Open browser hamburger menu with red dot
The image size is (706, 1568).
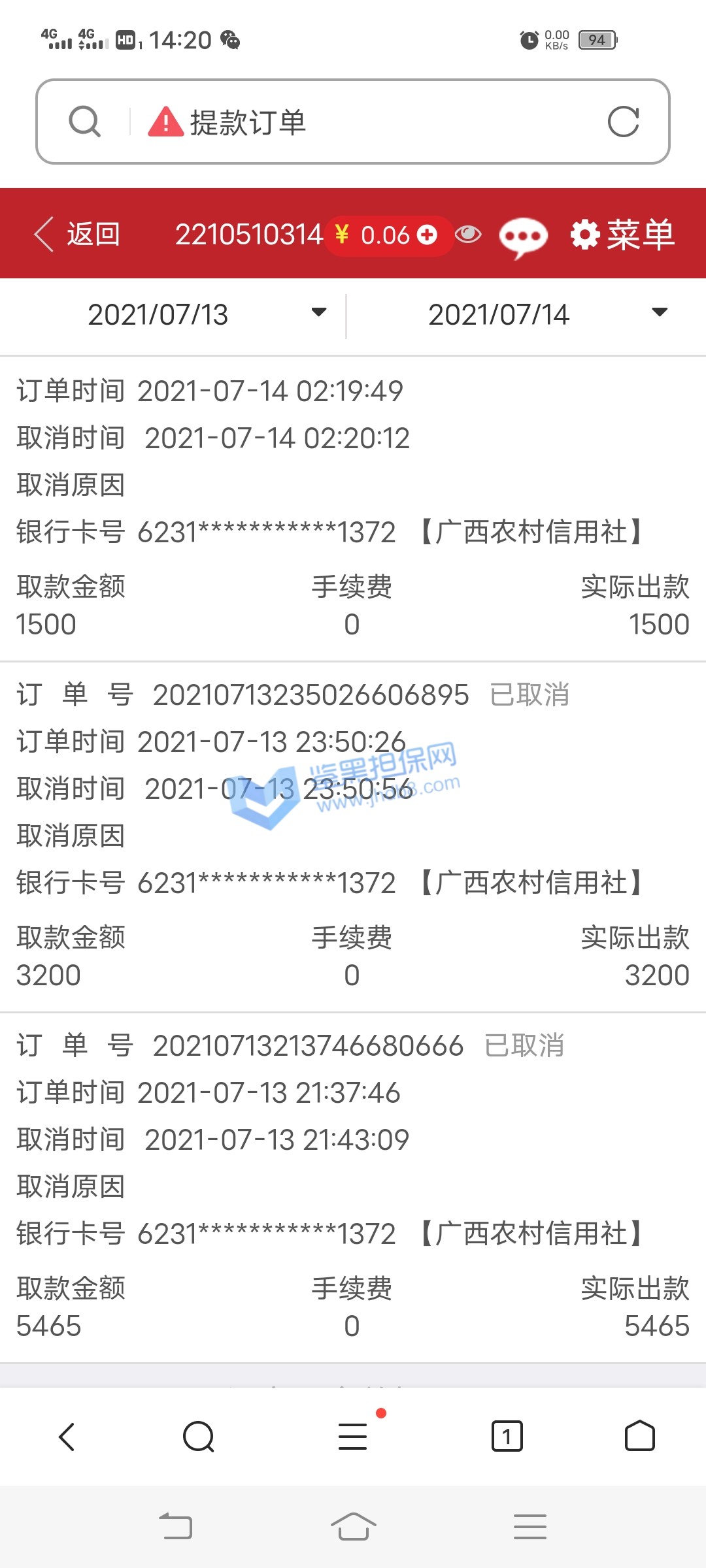pos(353,1437)
